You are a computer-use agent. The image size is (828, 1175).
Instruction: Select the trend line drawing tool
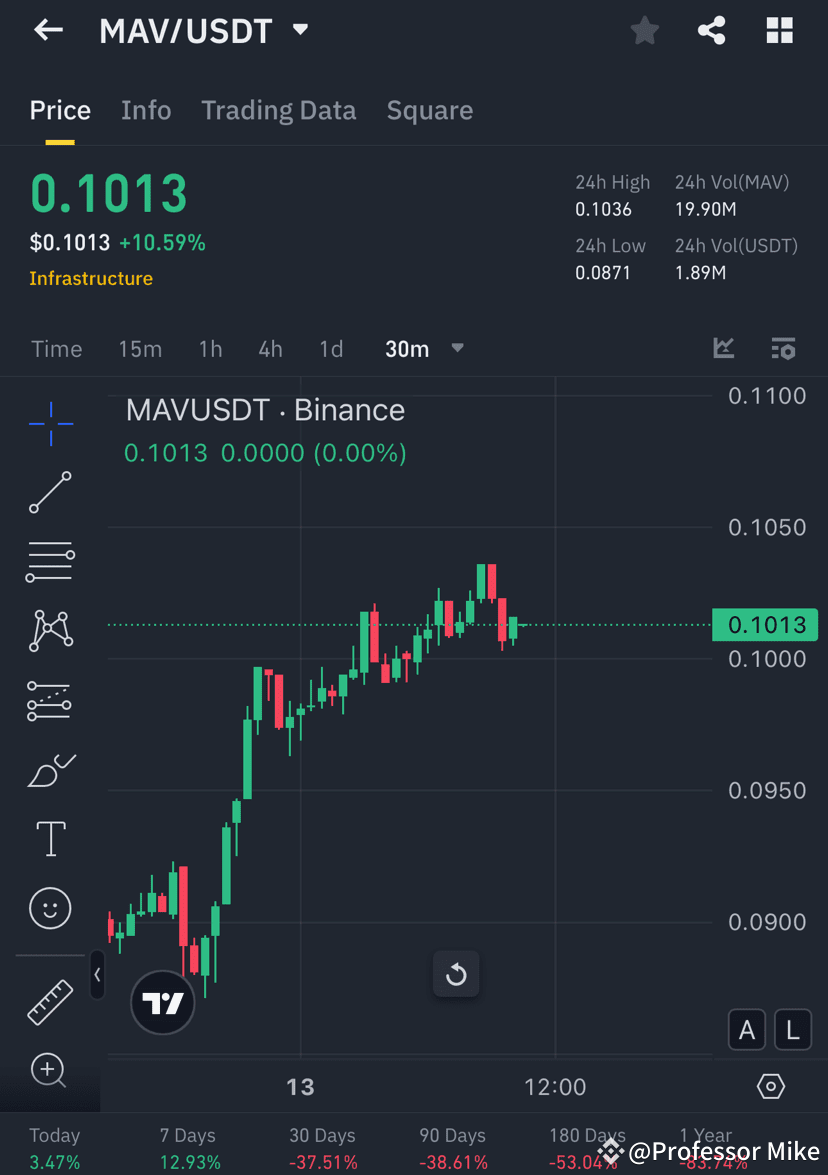(50, 493)
